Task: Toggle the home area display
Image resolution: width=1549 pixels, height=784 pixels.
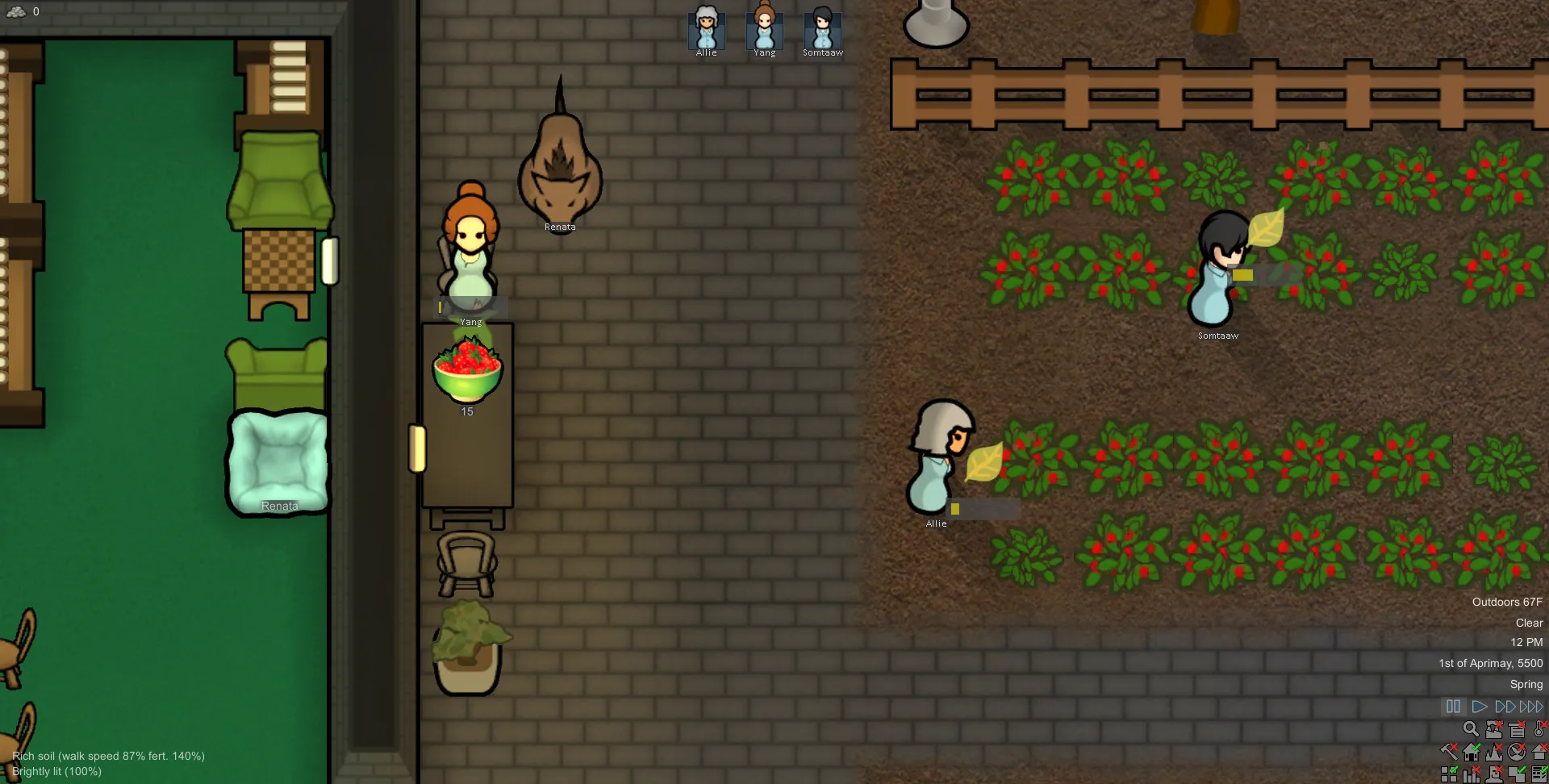Action: (x=1472, y=753)
